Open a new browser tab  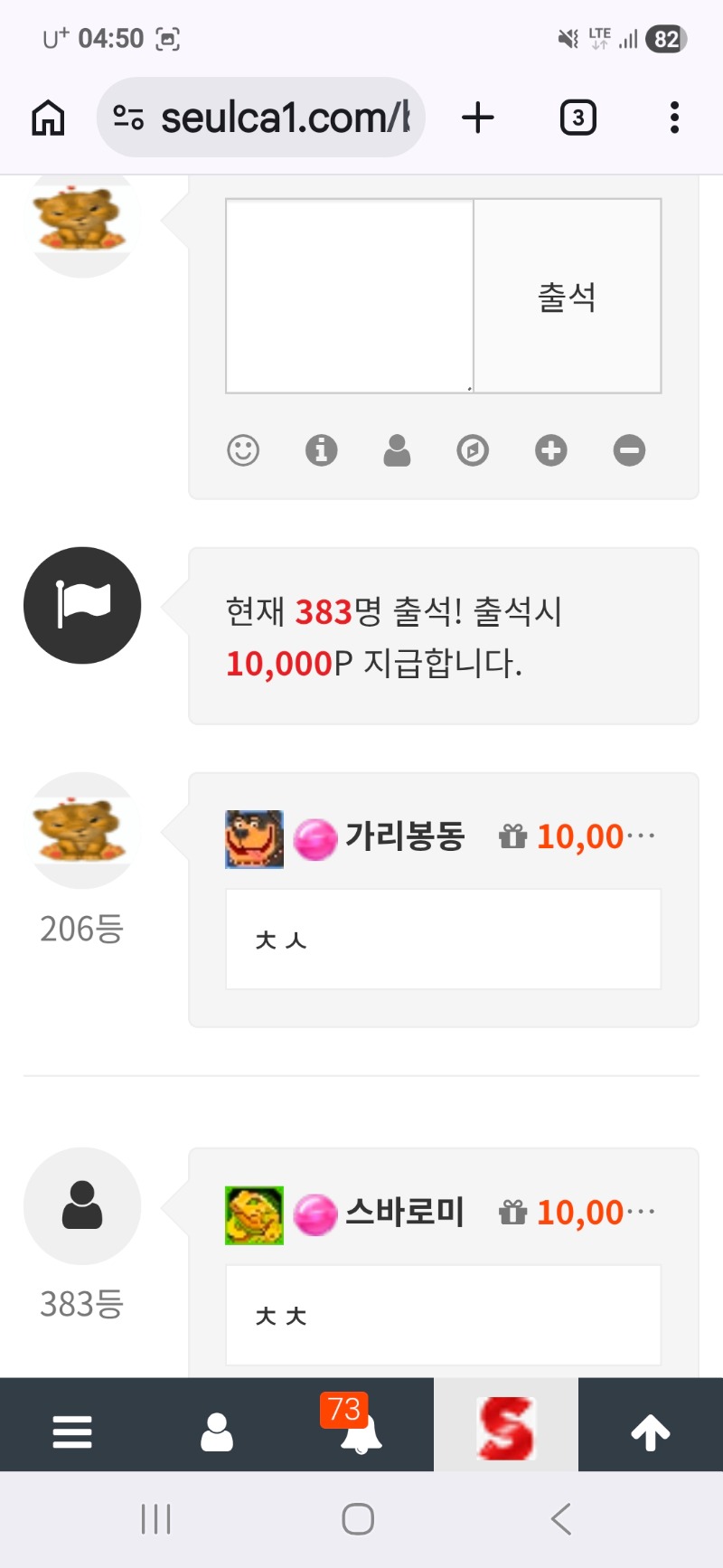tap(478, 118)
